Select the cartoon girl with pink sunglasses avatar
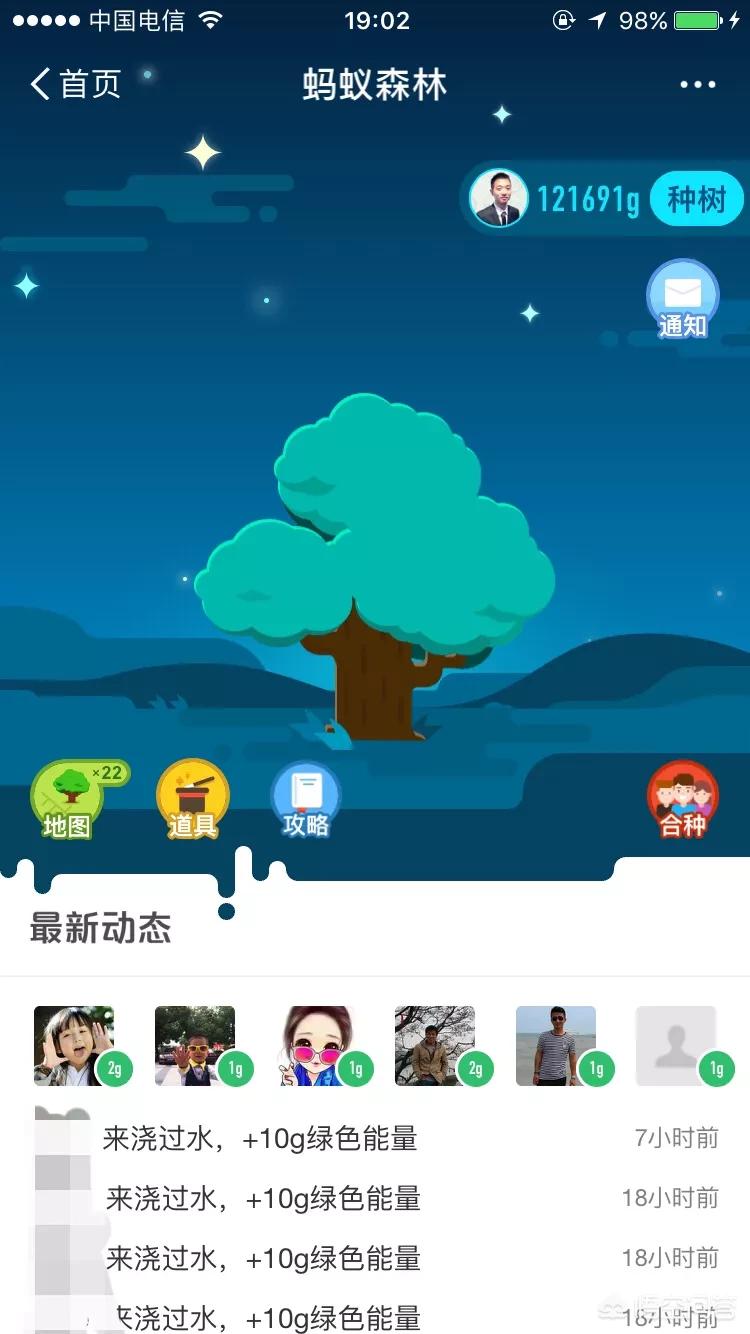Viewport: 750px width, 1334px height. (x=315, y=1045)
